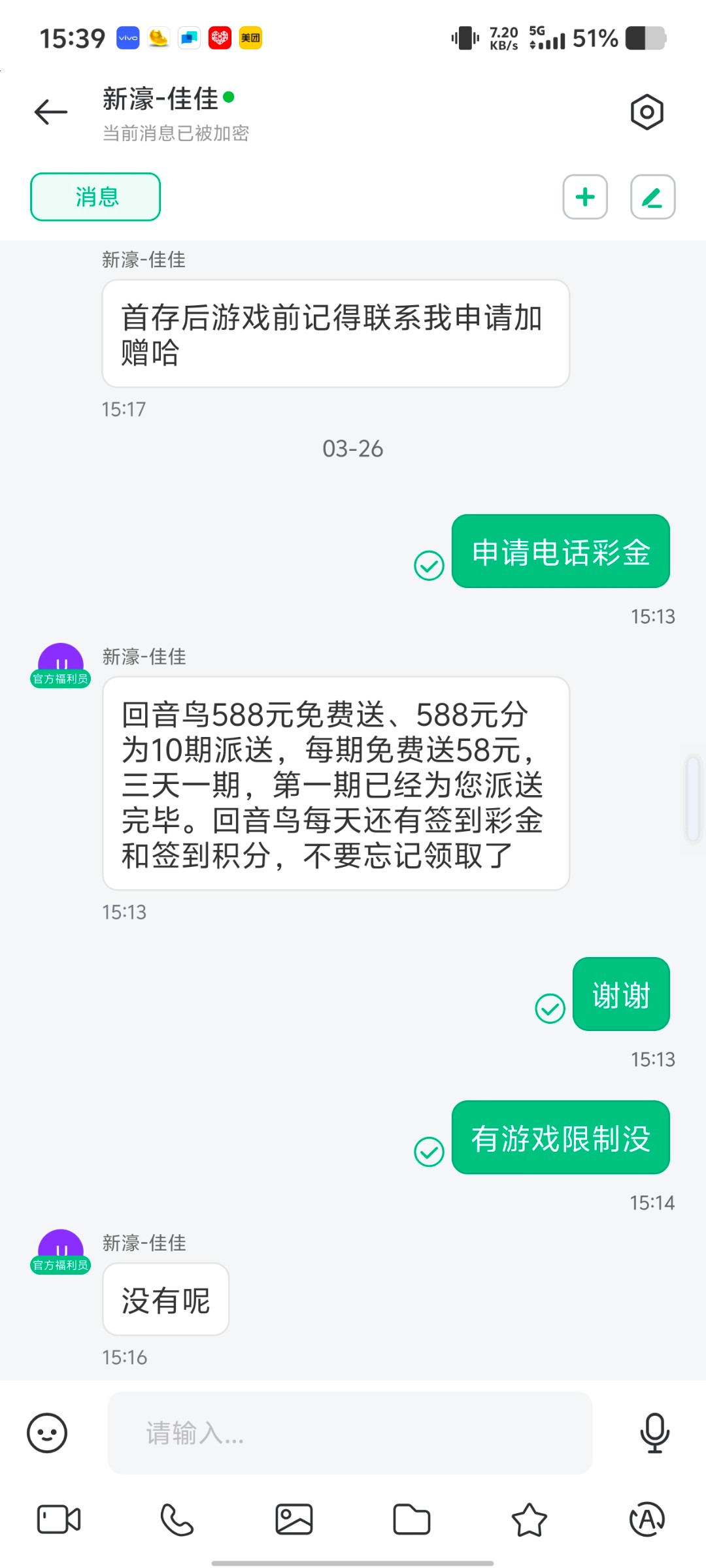Attach a file via folder icon
This screenshot has height=1568, width=706.
tap(412, 1519)
